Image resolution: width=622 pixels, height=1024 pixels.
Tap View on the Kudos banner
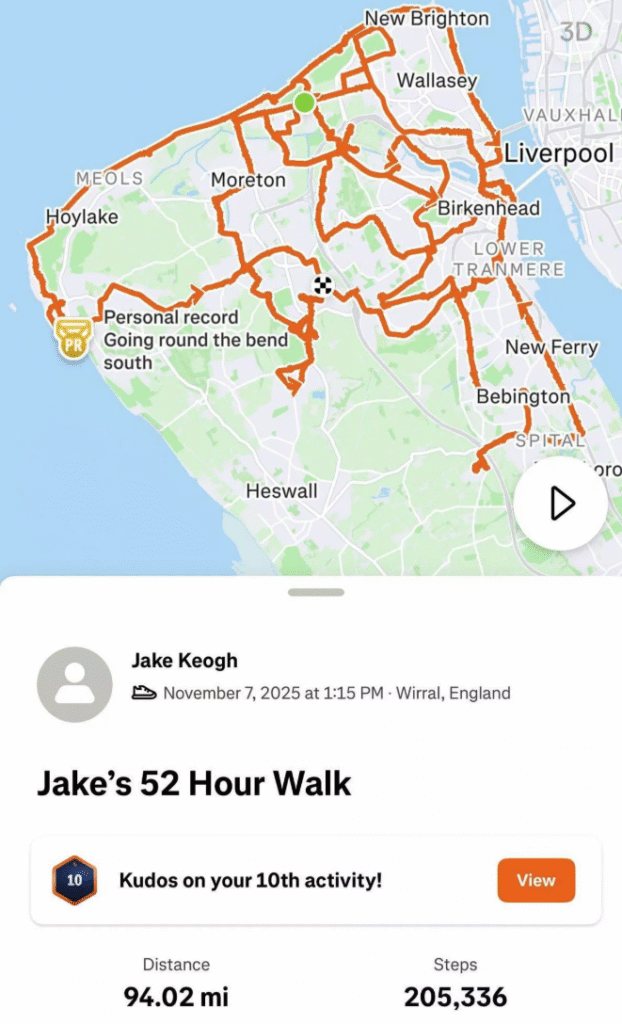pyautogui.click(x=536, y=880)
